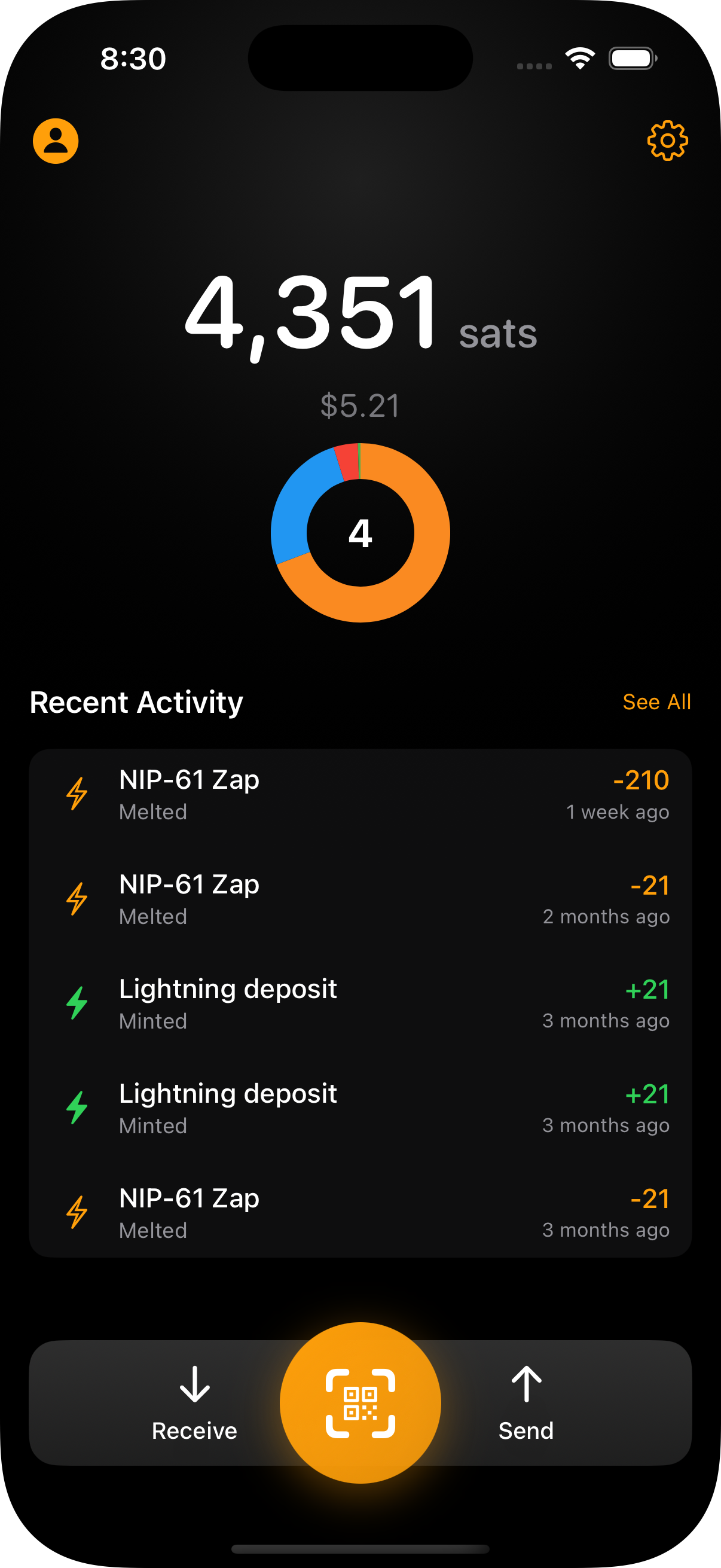
Task: Launch the QR code scanner
Action: [360, 1402]
